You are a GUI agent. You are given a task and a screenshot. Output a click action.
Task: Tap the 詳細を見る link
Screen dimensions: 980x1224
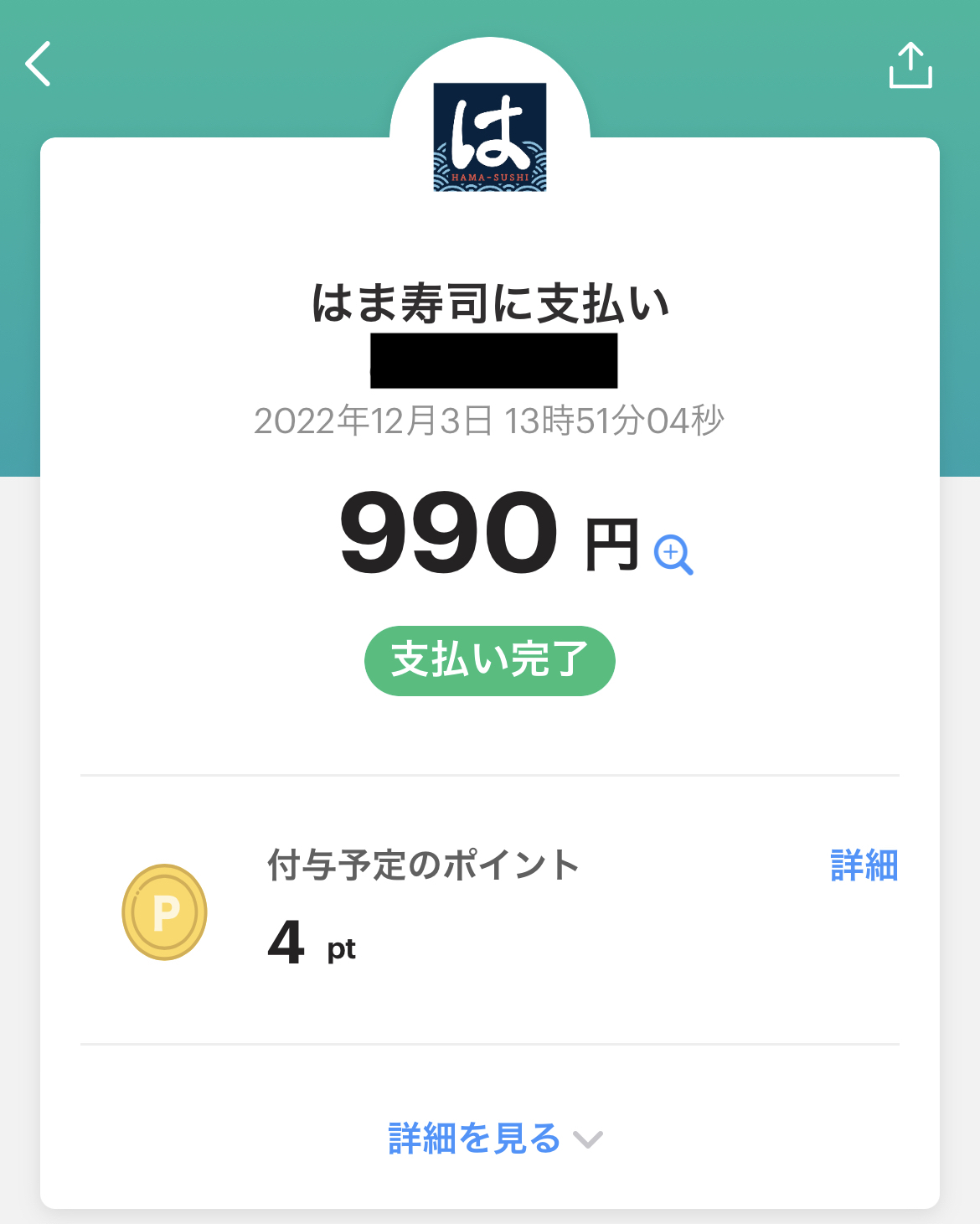pos(473,1138)
